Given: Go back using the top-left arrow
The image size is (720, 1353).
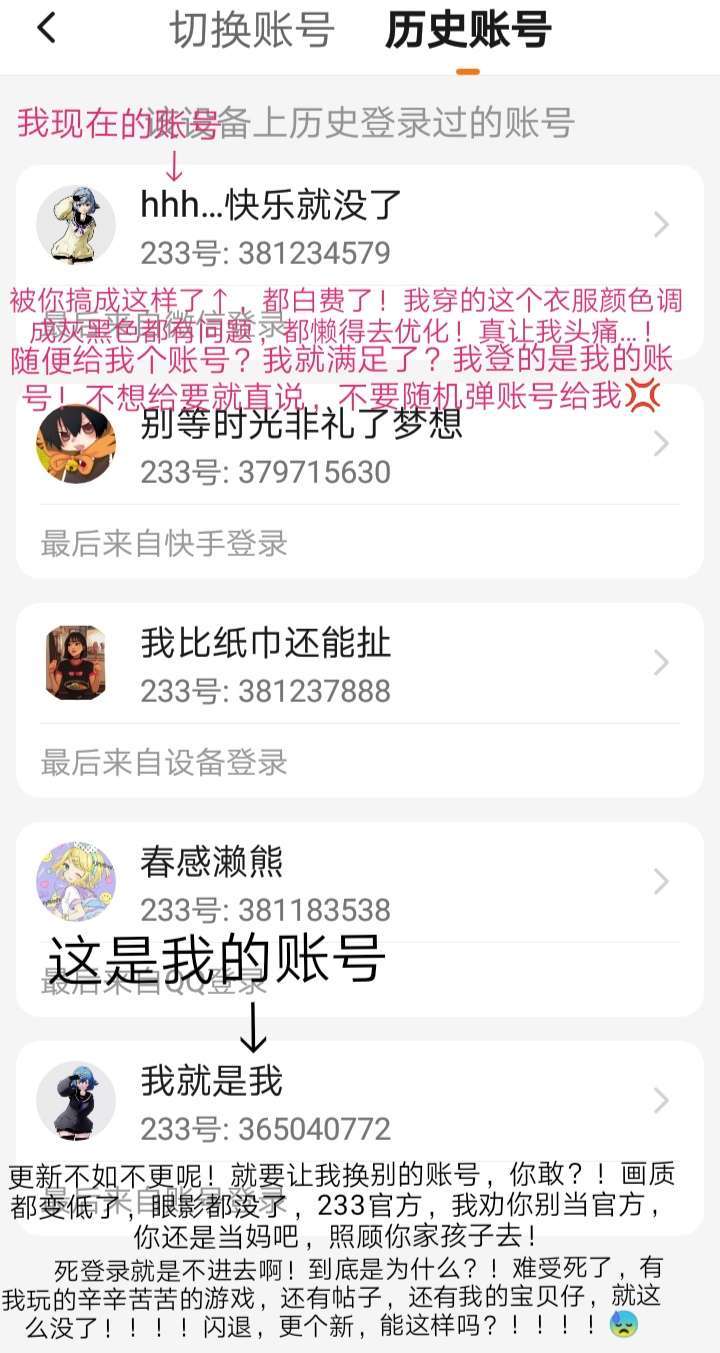Looking at the screenshot, I should (x=46, y=29).
